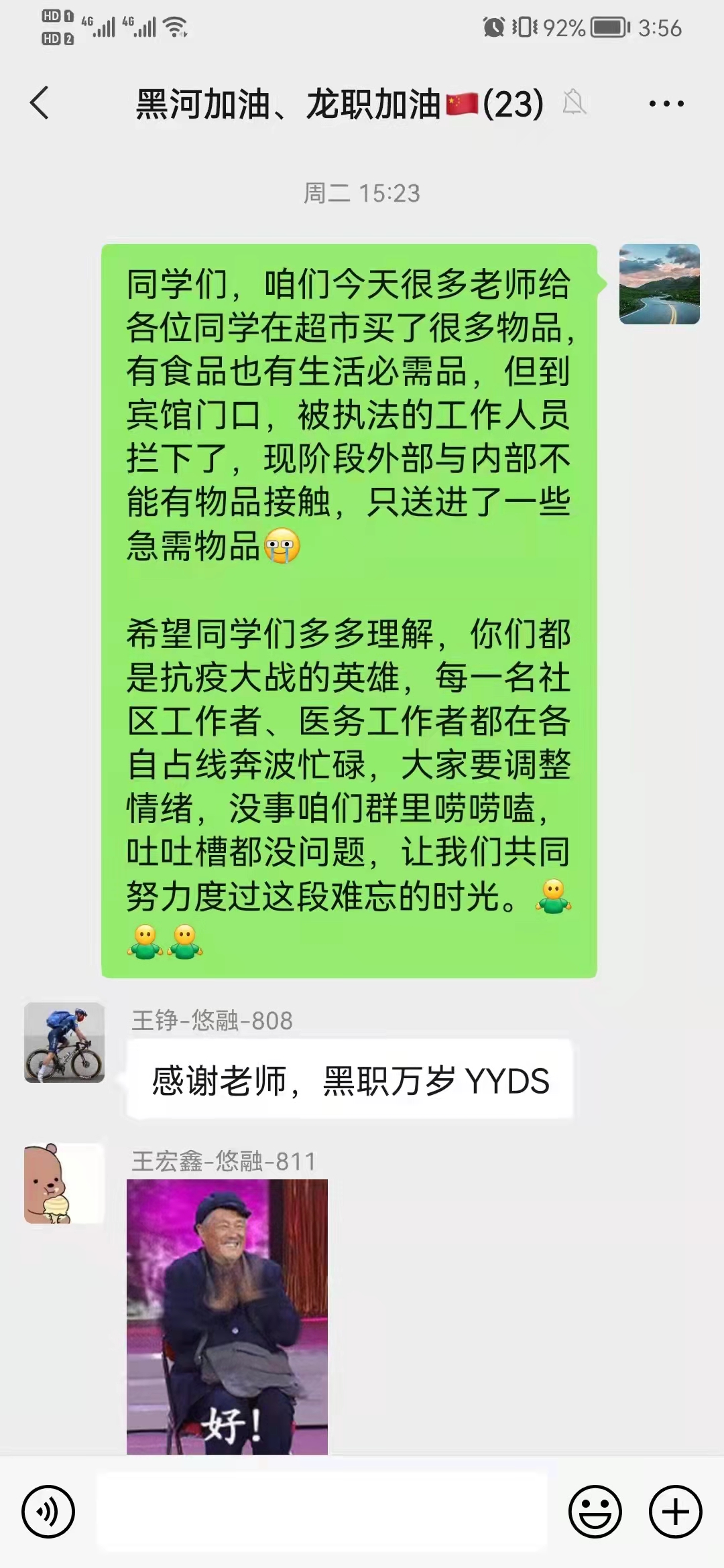
Task: Open 王铮-悠融-808's cyclist avatar
Action: tap(64, 1042)
